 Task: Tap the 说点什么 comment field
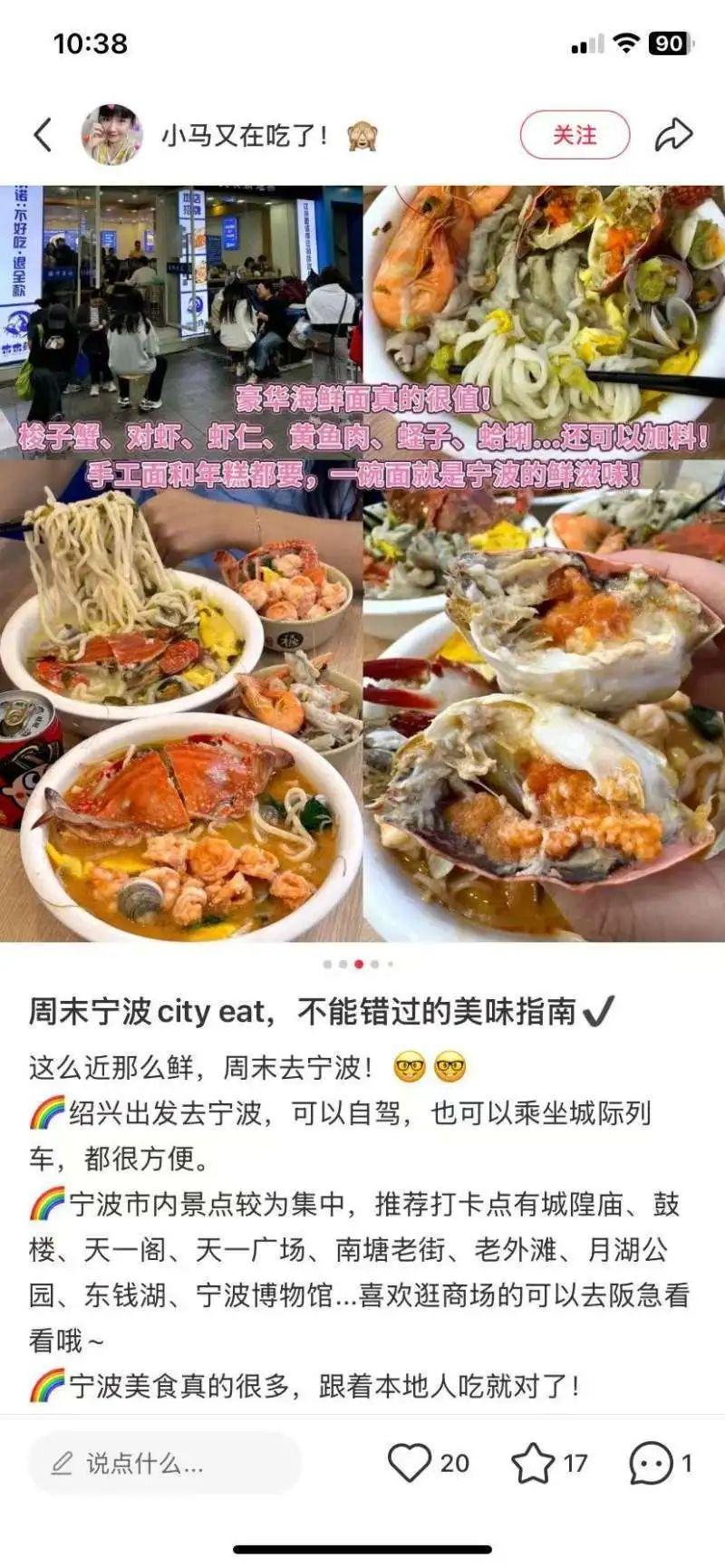coord(164,1463)
